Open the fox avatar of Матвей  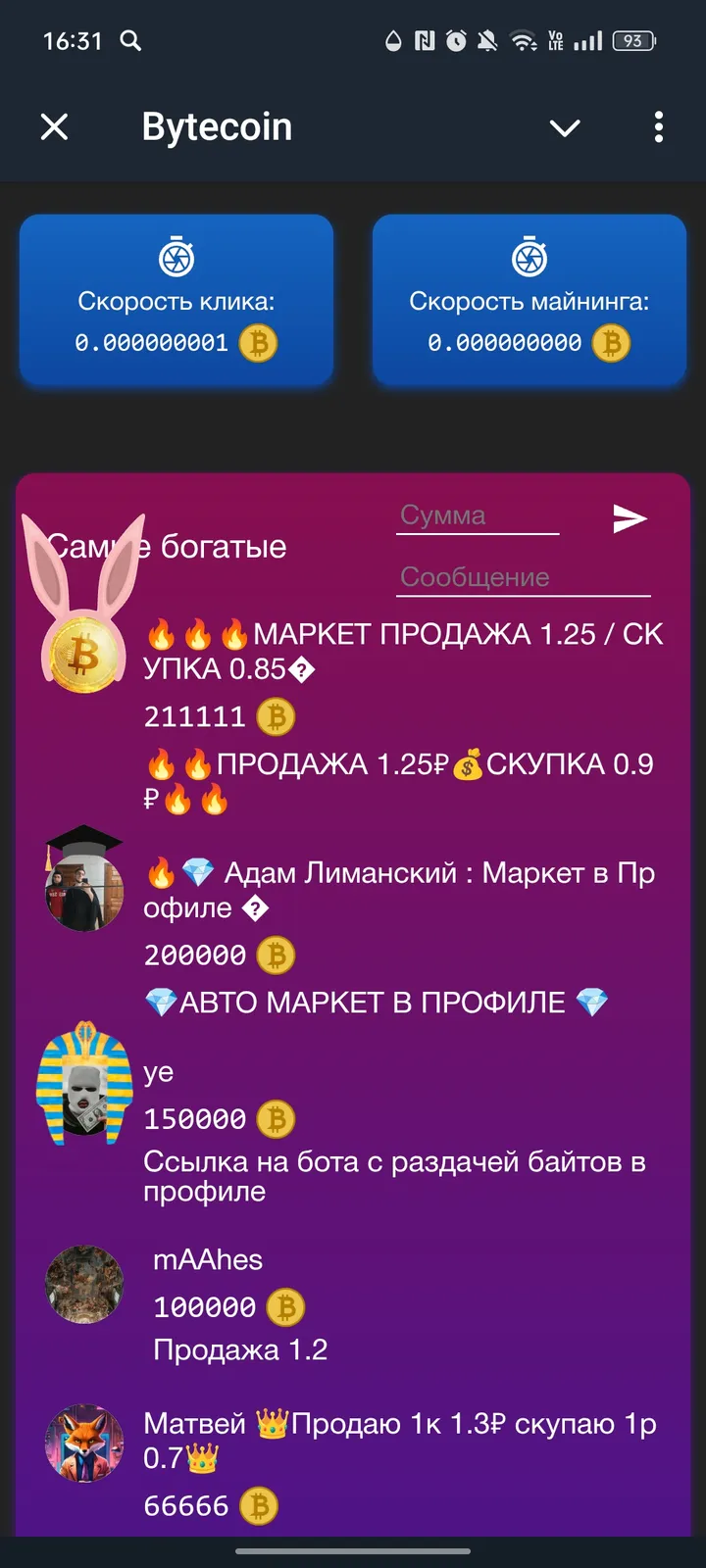pyautogui.click(x=83, y=1443)
